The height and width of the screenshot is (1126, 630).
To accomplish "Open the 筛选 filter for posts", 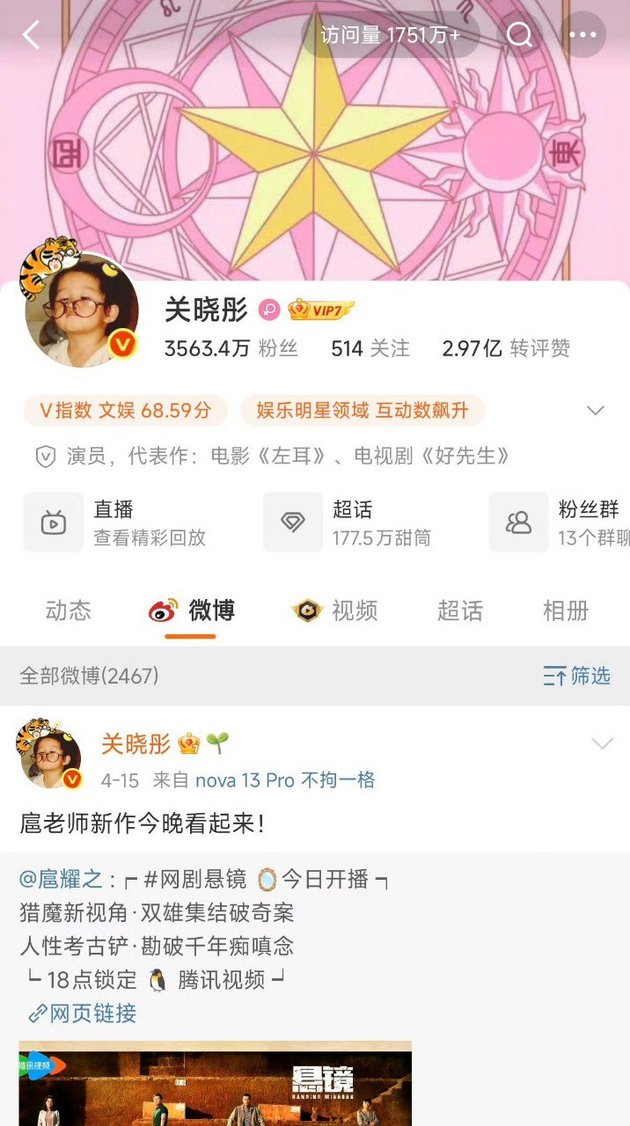I will click(x=577, y=676).
